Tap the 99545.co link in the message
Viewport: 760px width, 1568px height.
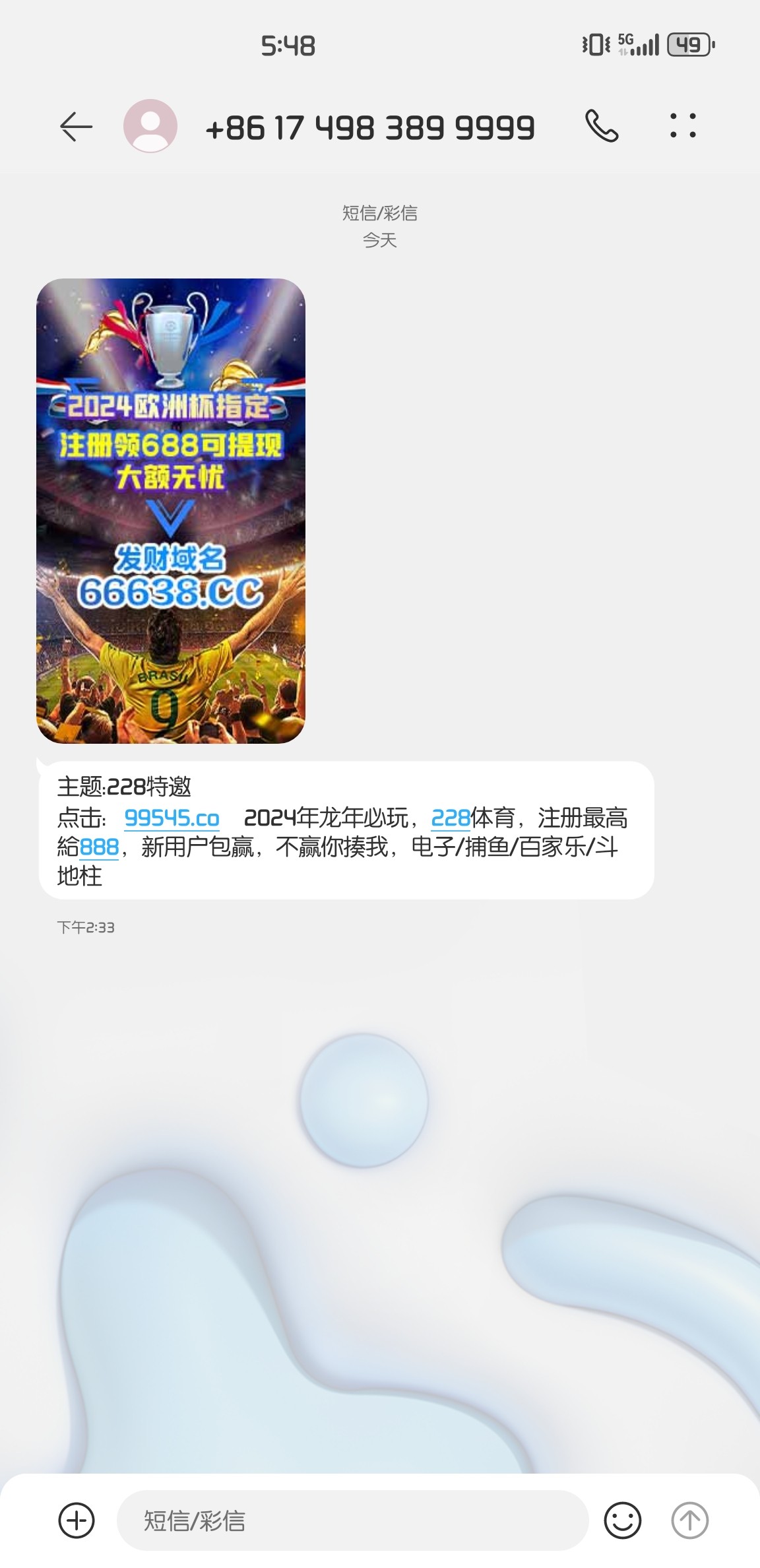click(172, 818)
